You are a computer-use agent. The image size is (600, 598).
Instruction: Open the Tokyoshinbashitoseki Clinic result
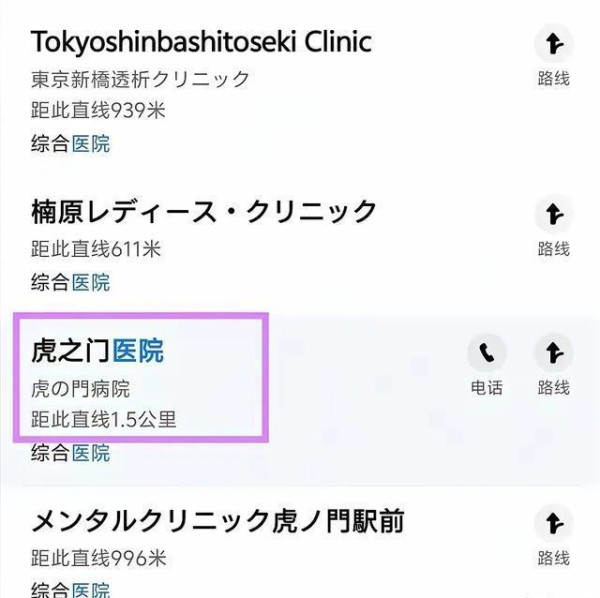coord(200,43)
